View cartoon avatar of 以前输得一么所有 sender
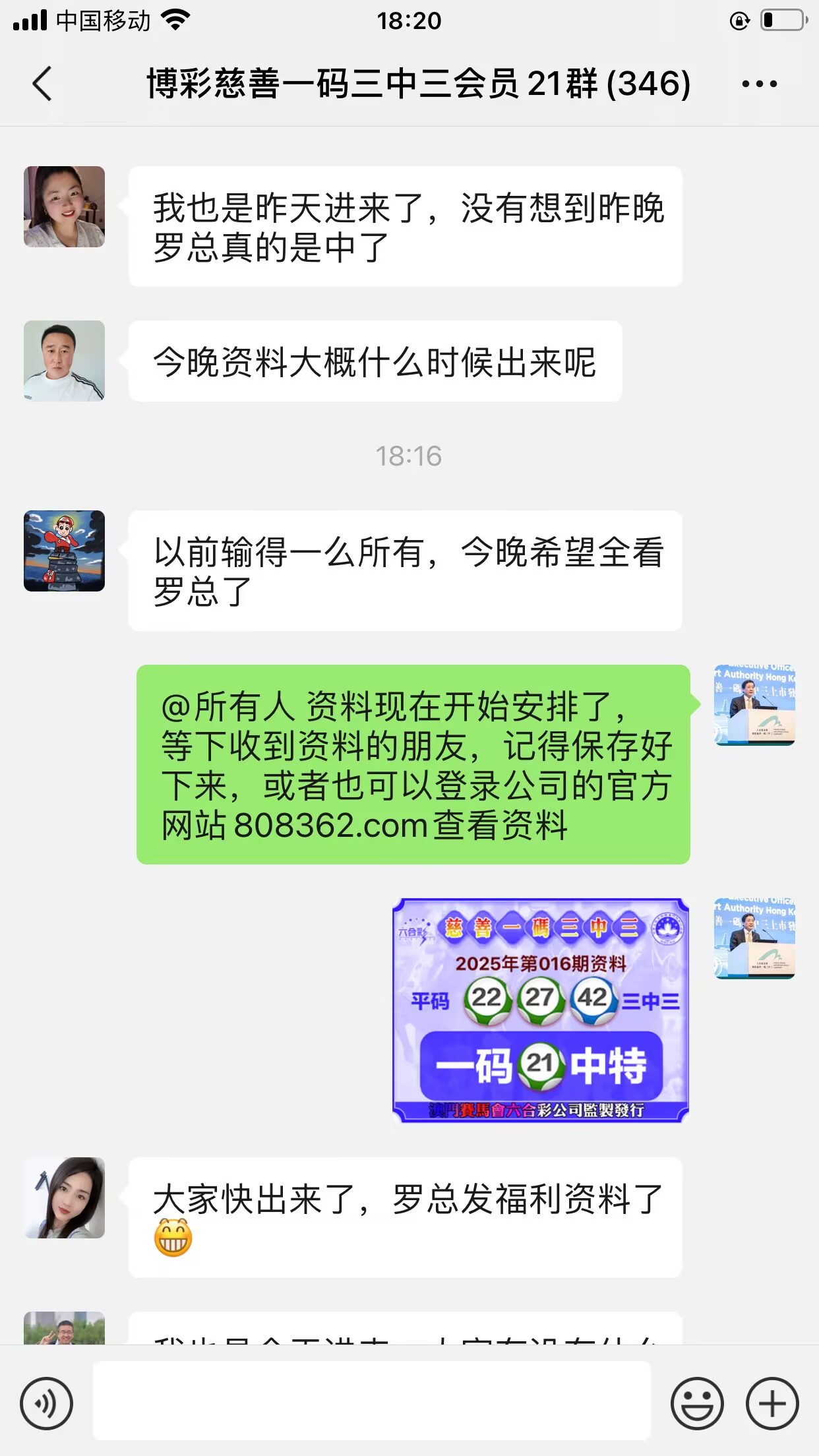The image size is (819, 1456). (x=65, y=551)
